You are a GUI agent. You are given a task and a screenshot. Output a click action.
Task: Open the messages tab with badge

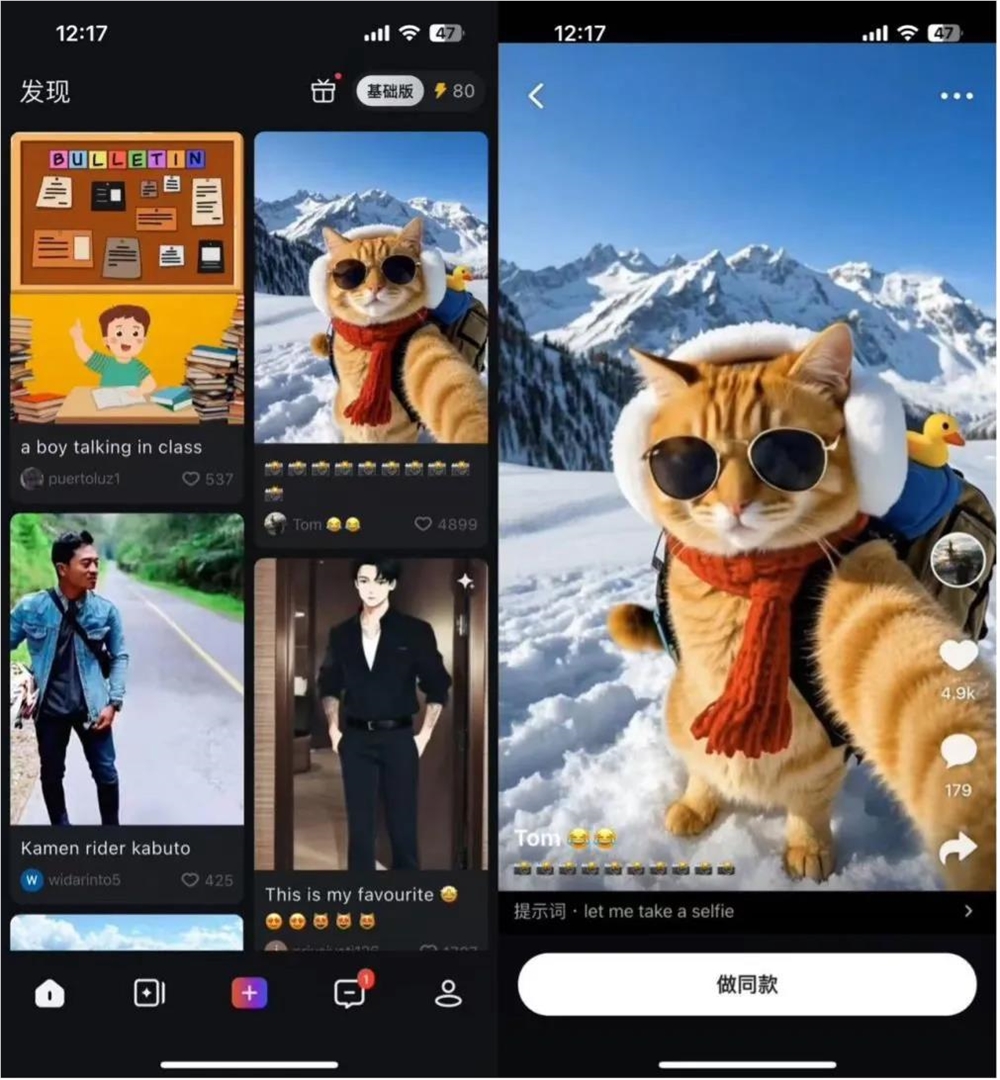pyautogui.click(x=349, y=993)
